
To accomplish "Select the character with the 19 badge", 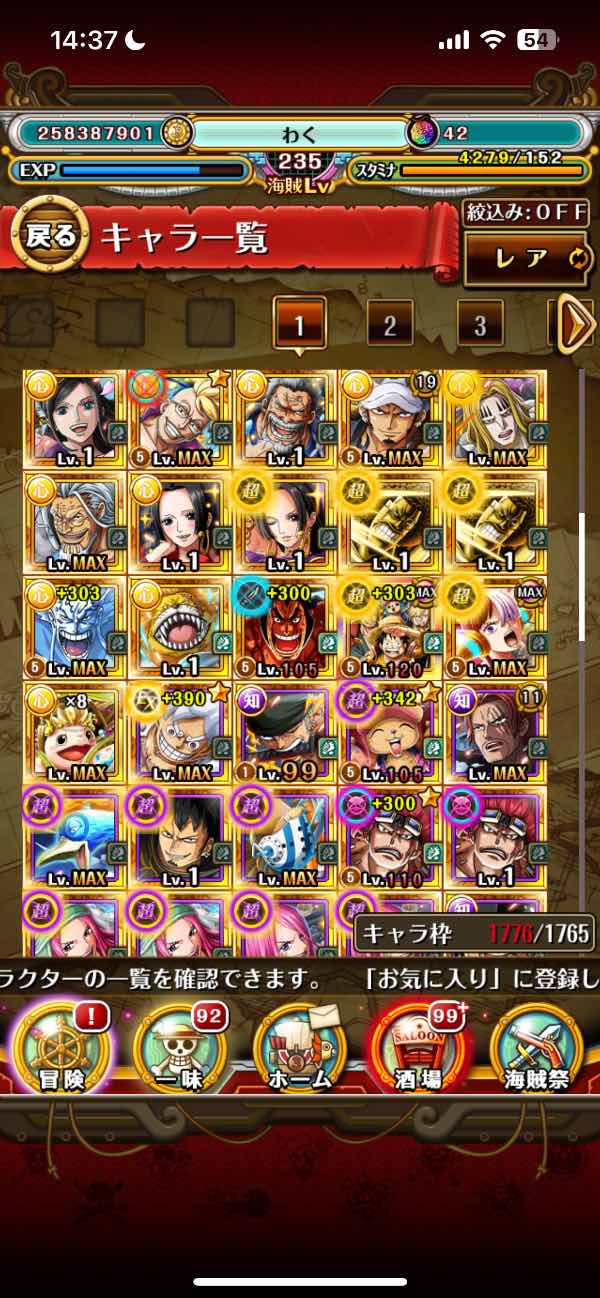I will click(391, 420).
